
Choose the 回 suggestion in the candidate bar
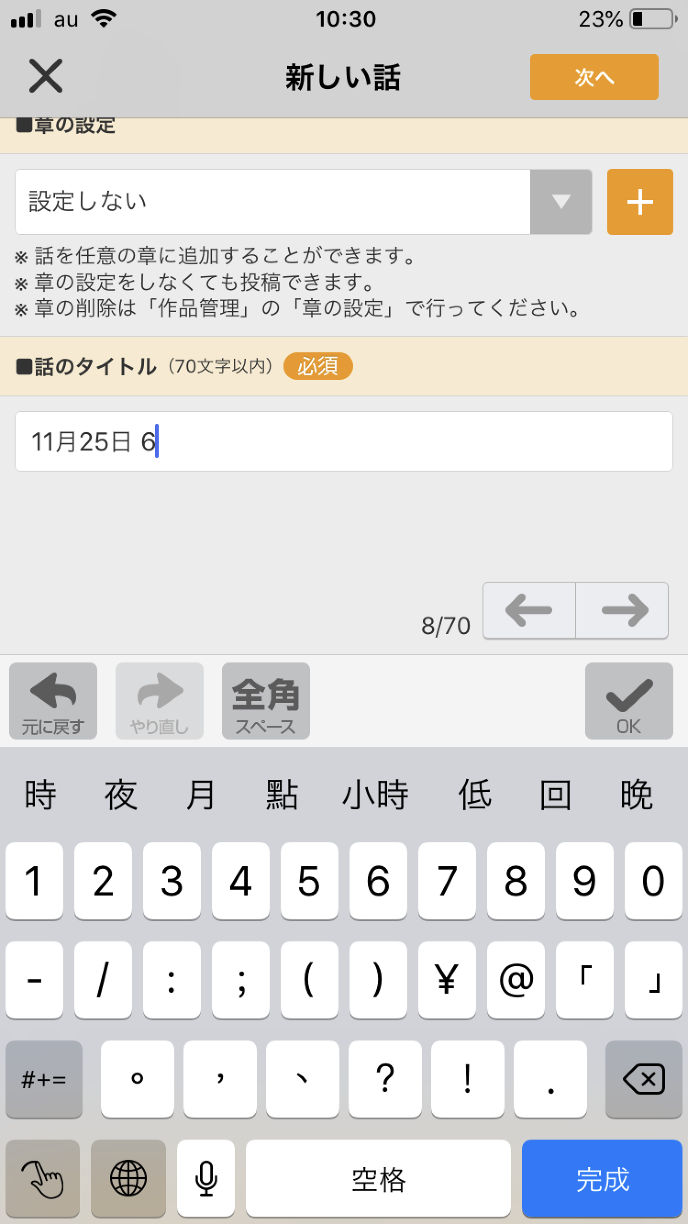click(555, 796)
